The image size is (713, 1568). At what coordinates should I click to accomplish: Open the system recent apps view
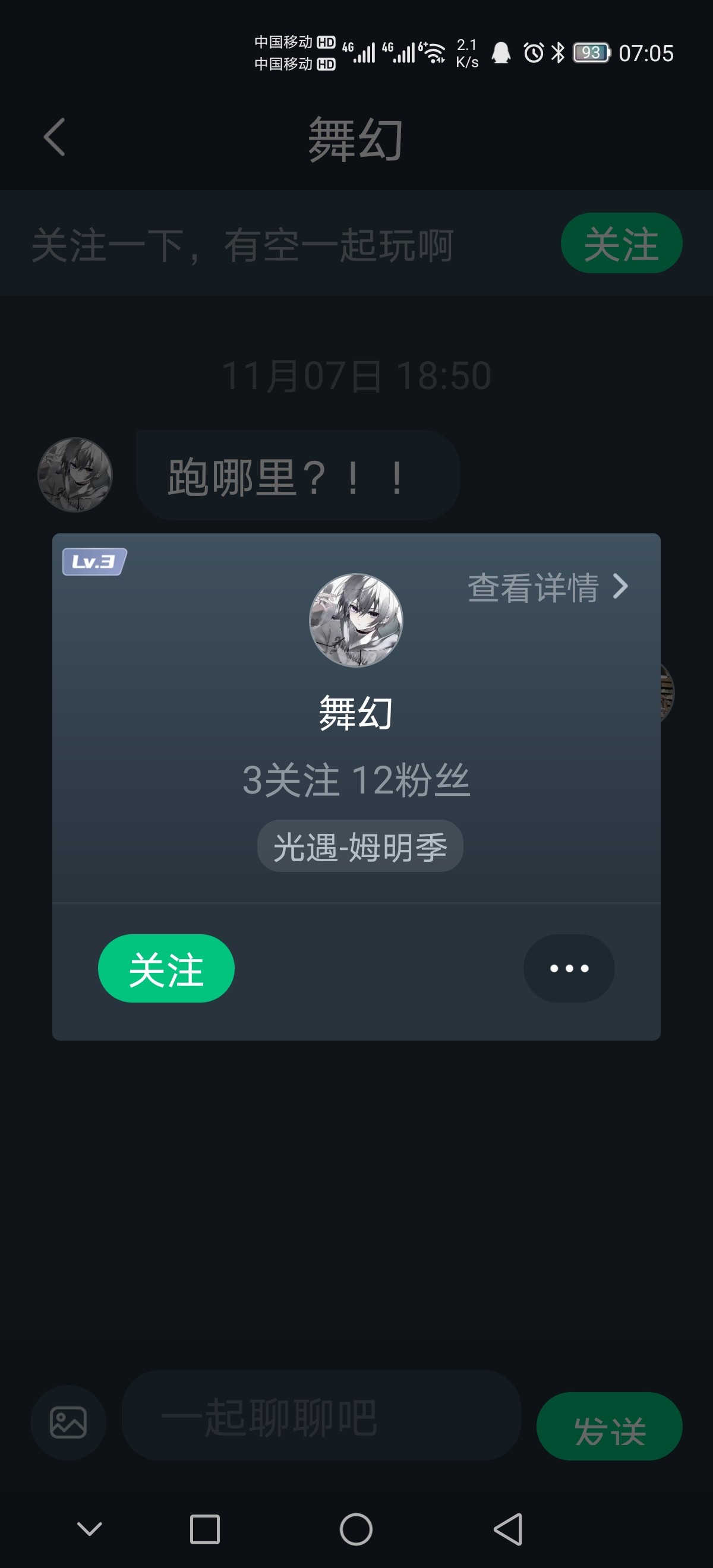tap(204, 1528)
